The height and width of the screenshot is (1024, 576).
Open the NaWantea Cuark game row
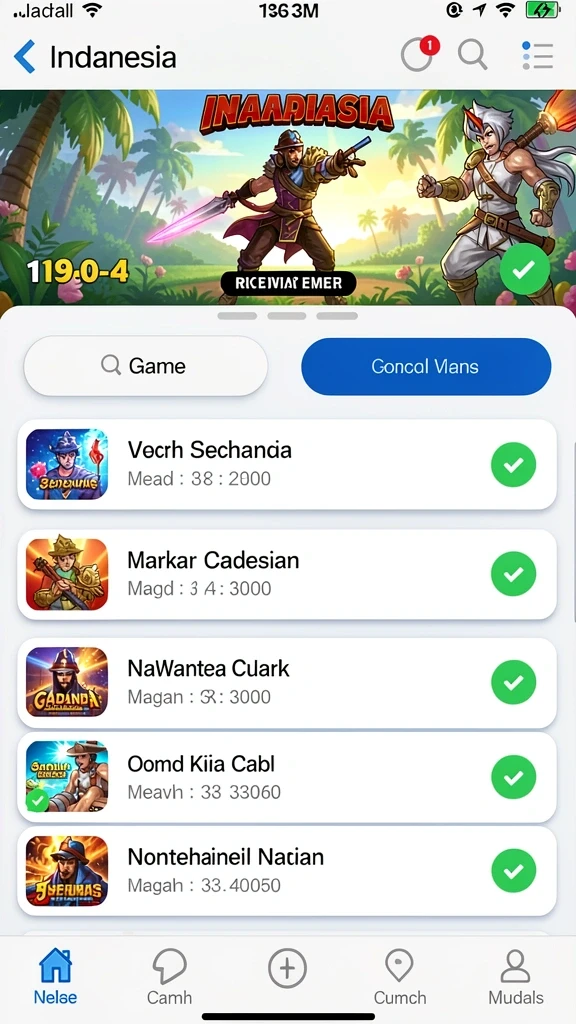click(287, 682)
